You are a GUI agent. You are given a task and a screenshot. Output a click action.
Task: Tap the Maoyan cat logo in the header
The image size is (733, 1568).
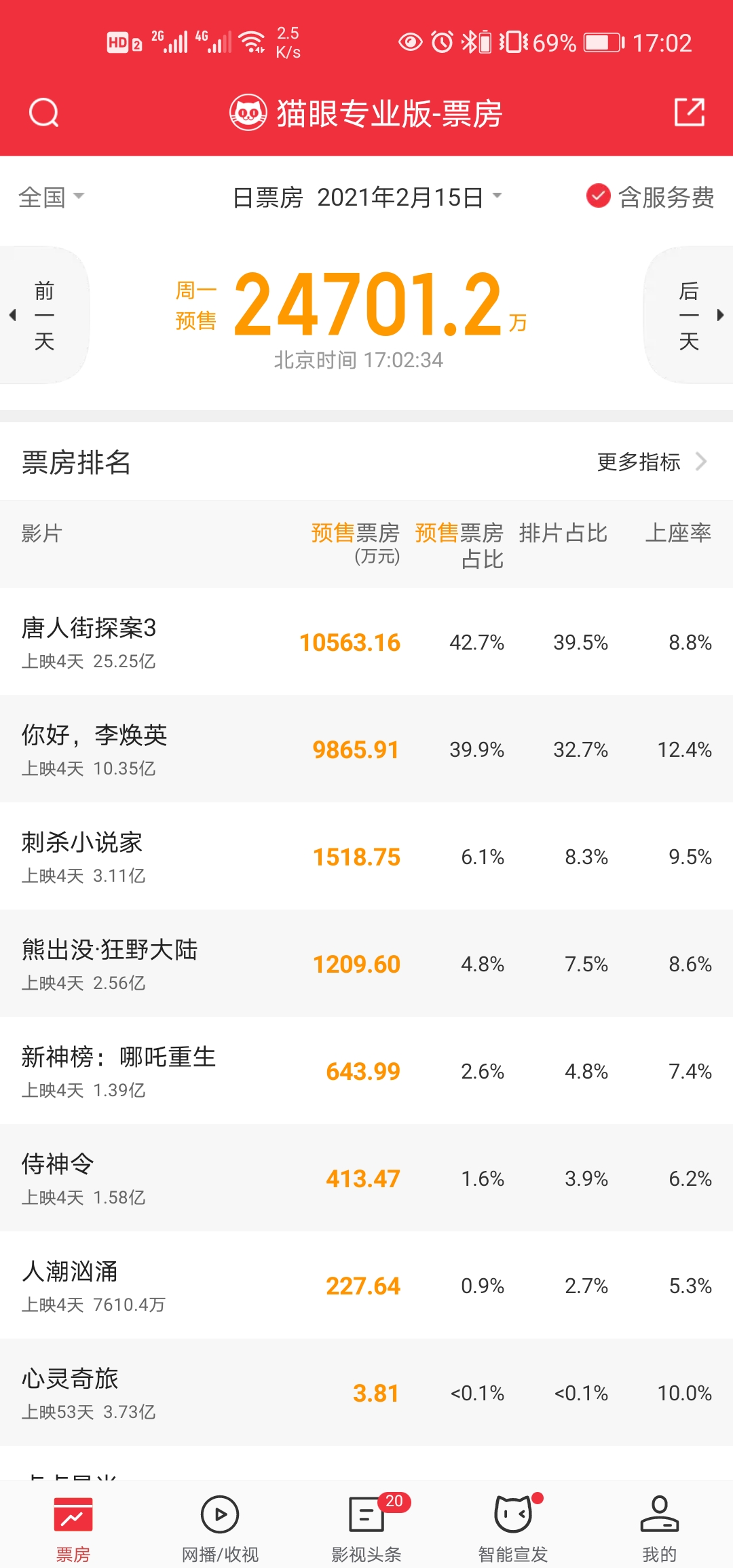click(249, 113)
